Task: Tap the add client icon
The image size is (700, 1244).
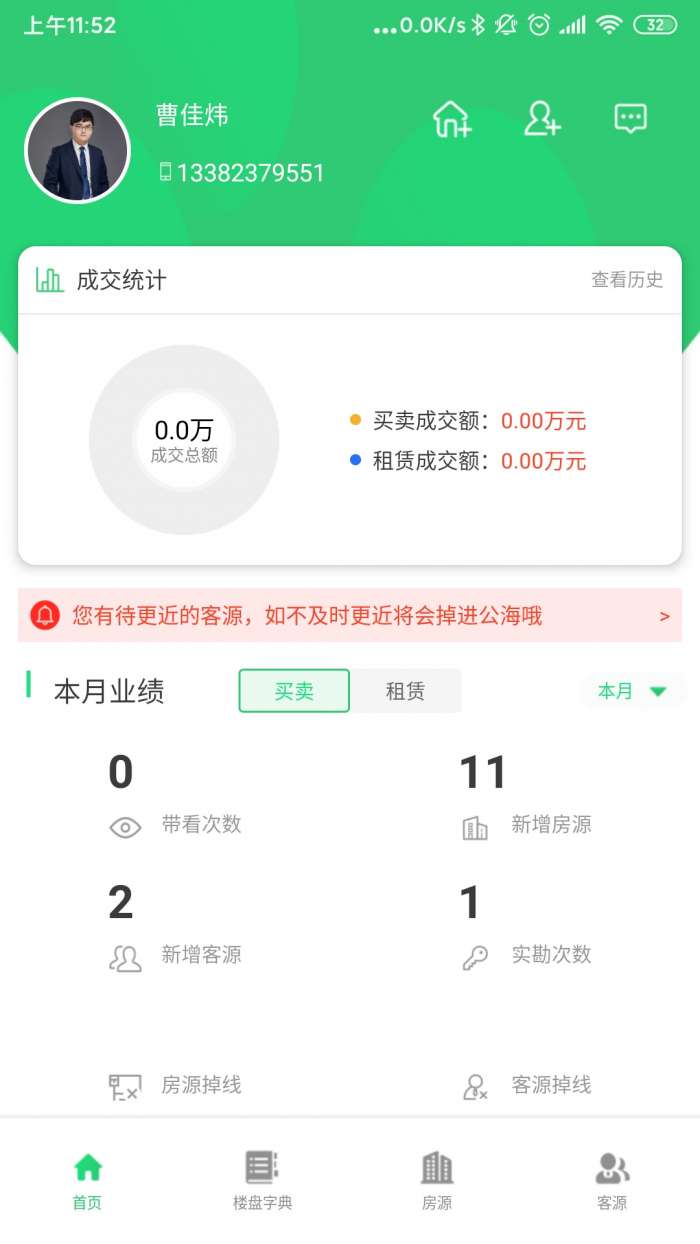Action: (541, 120)
